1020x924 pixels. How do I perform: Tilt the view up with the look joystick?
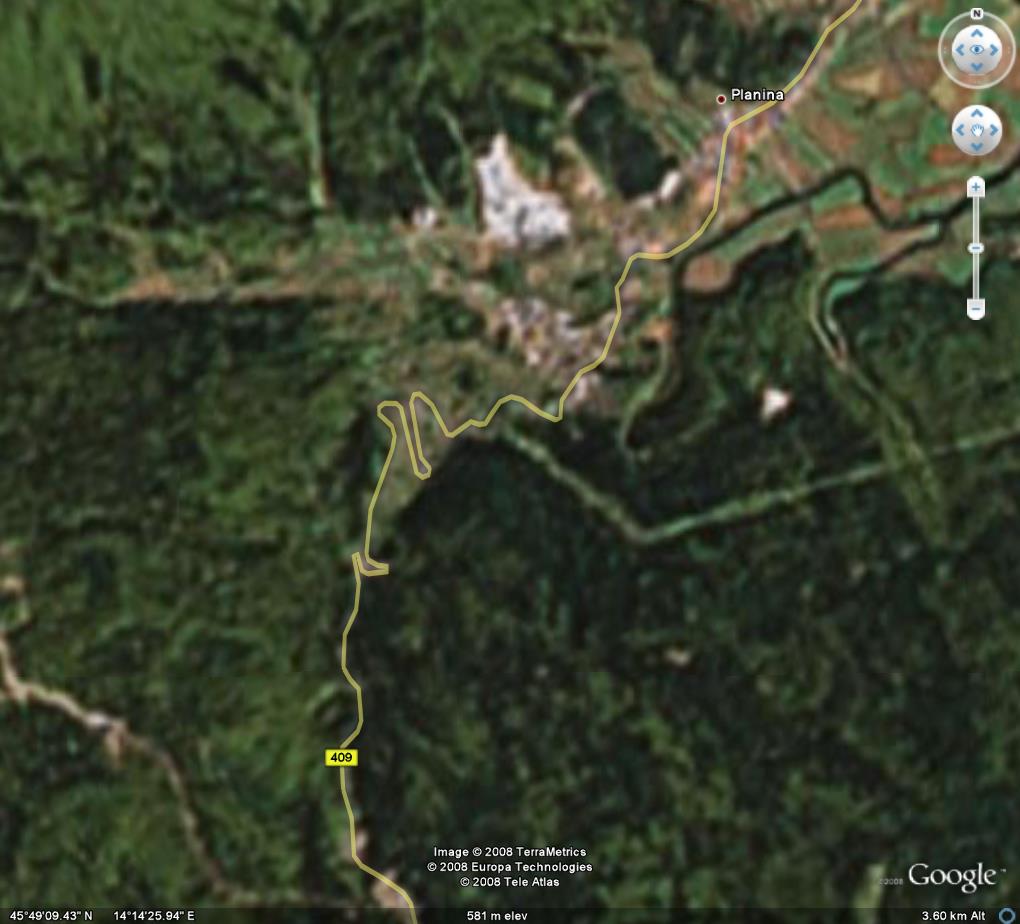[x=976, y=32]
